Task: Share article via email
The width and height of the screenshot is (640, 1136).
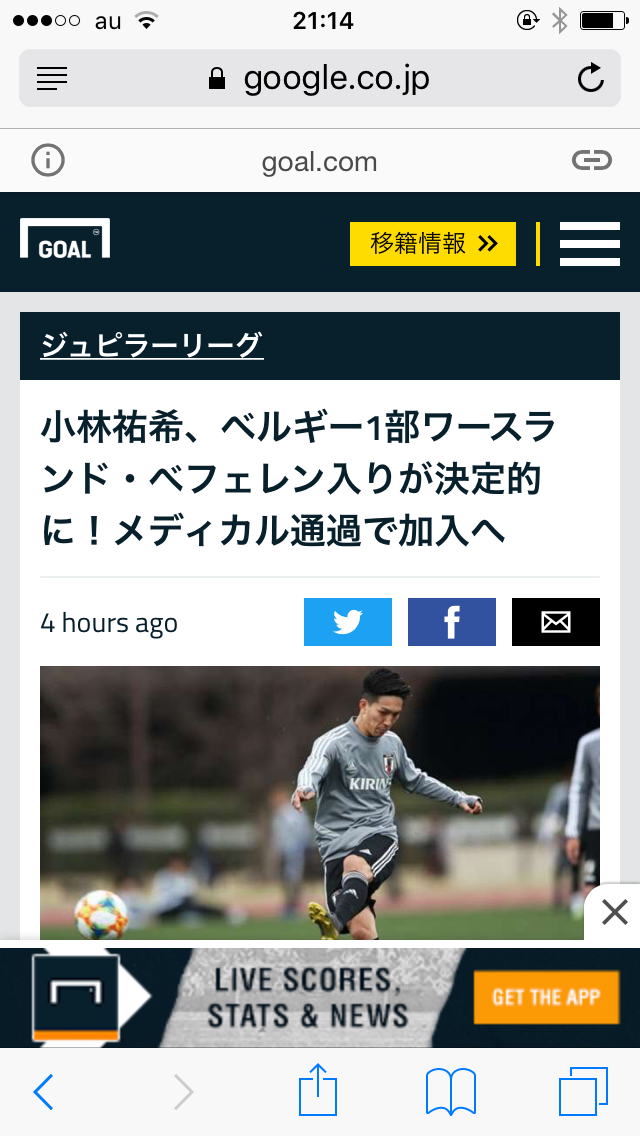Action: coord(556,622)
